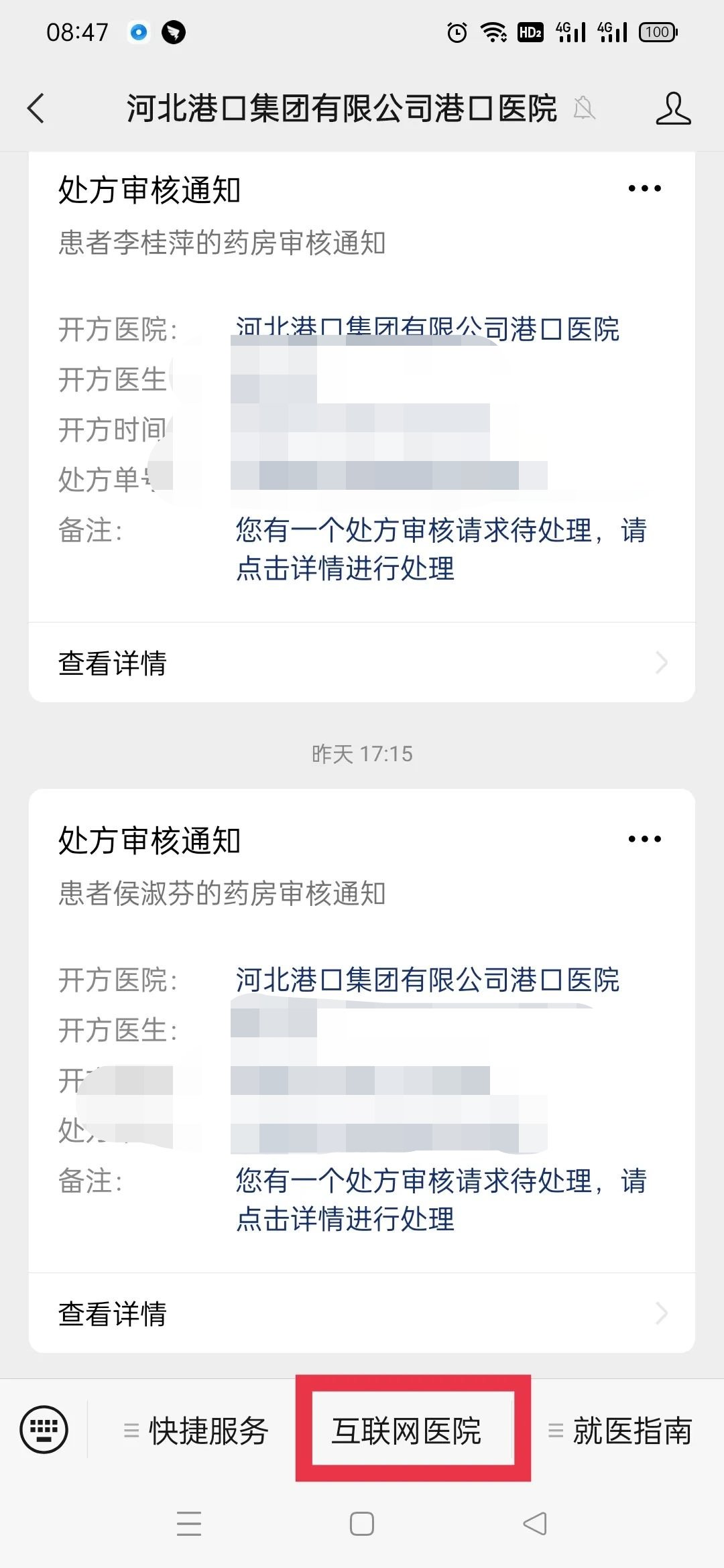
Task: Open the 互联网医院 menu
Action: click(407, 1431)
